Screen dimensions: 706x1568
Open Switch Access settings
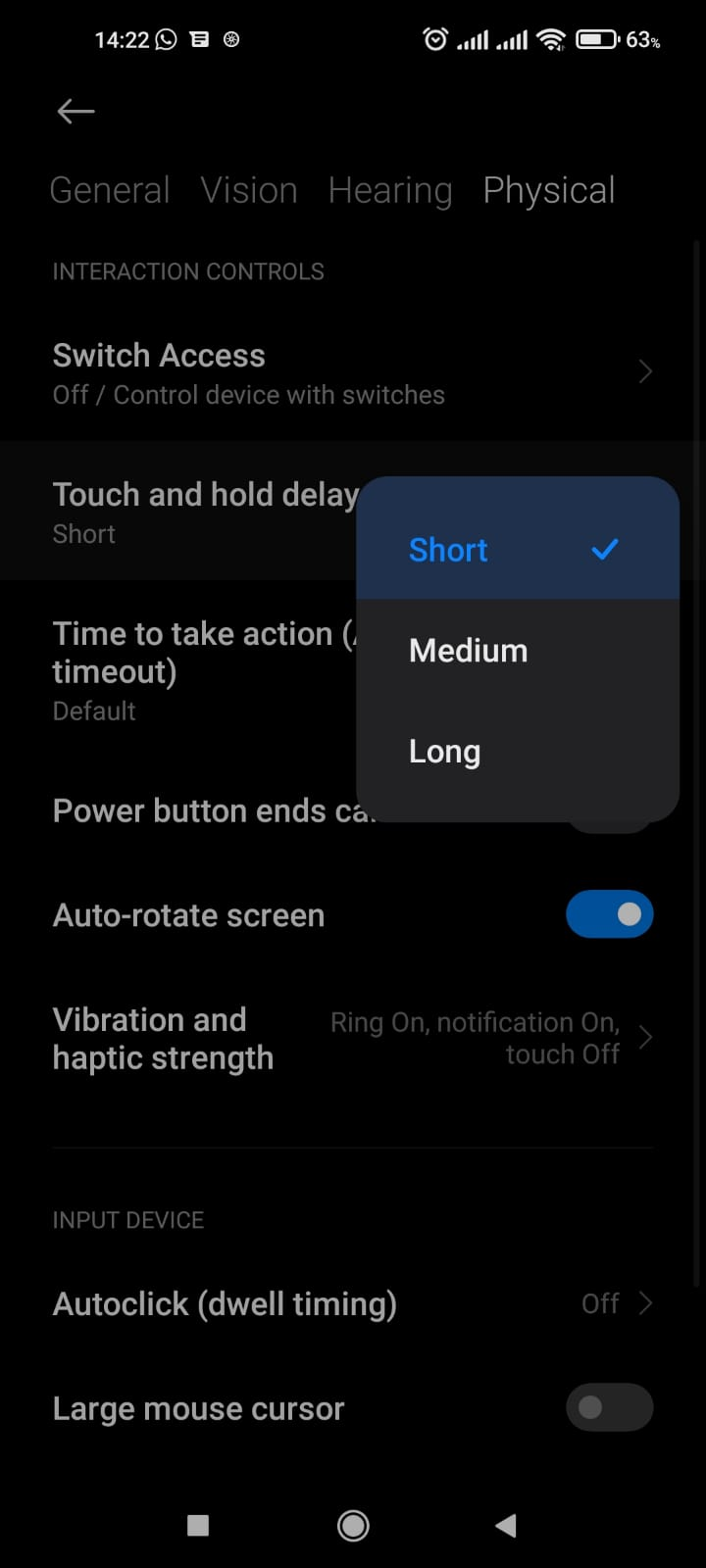[353, 372]
